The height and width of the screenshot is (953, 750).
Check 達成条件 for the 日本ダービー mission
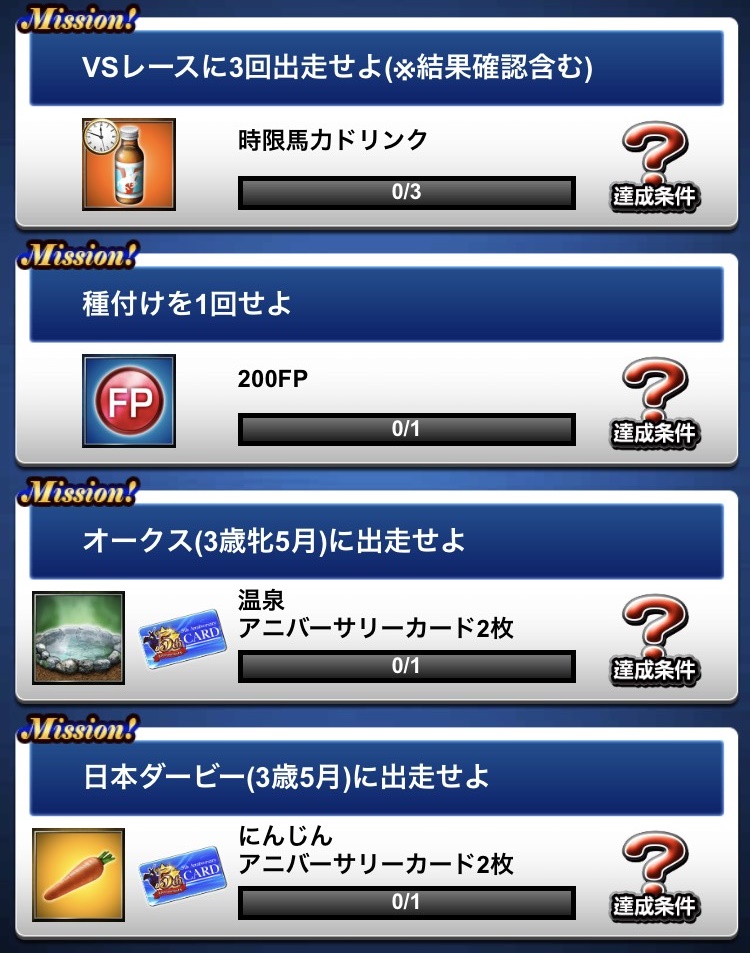coord(654,877)
